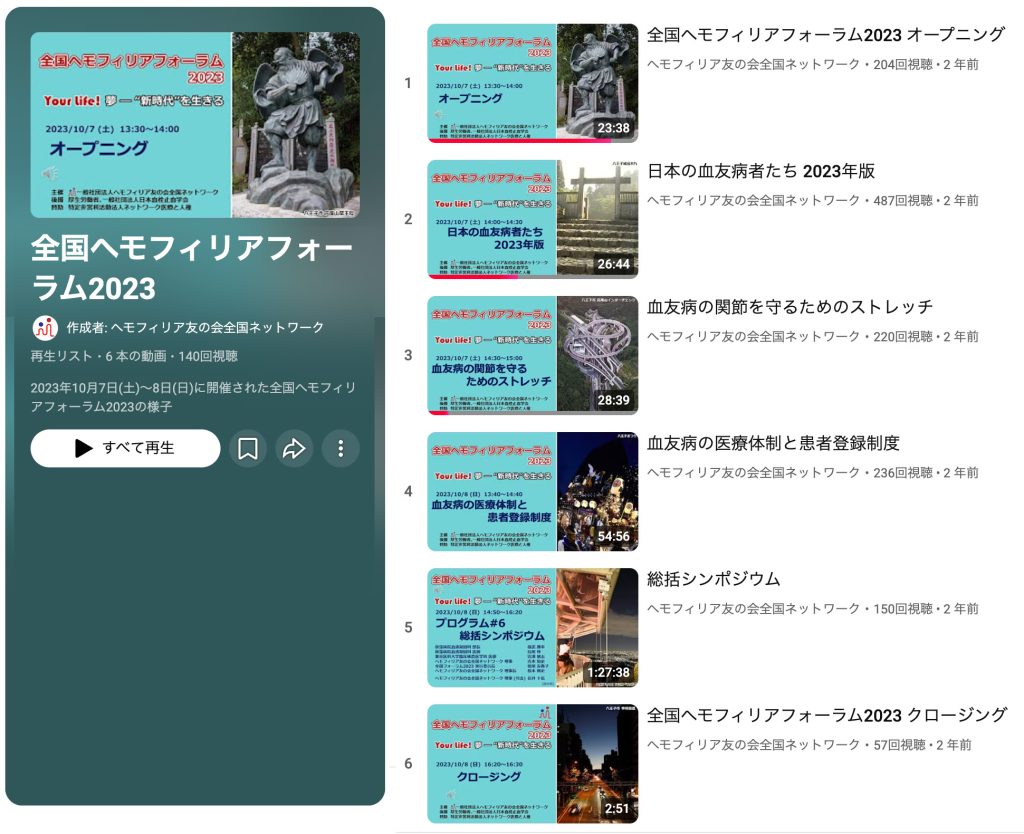Screen dimensions: 1024x834
Task: Share the 全国ヘモフィリアフォーラム2023 playlist
Action: [x=294, y=448]
